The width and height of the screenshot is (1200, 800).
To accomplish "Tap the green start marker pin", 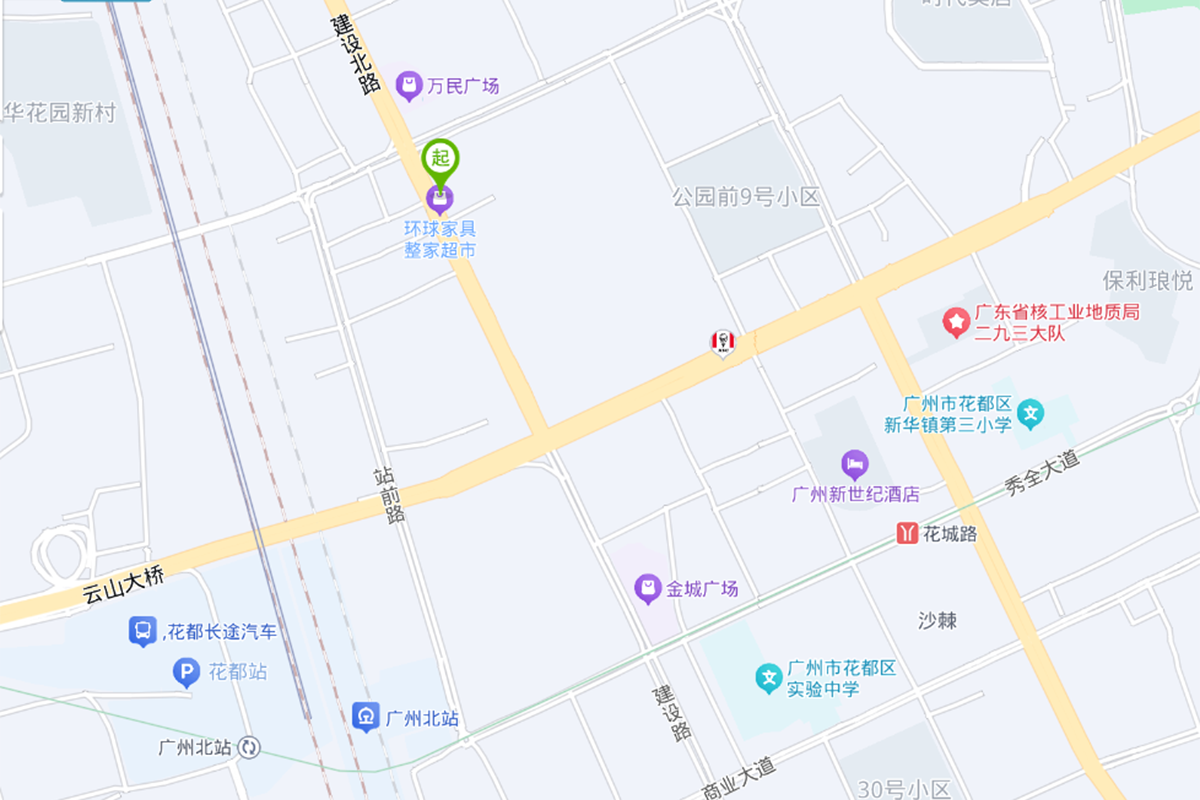I will pyautogui.click(x=440, y=160).
